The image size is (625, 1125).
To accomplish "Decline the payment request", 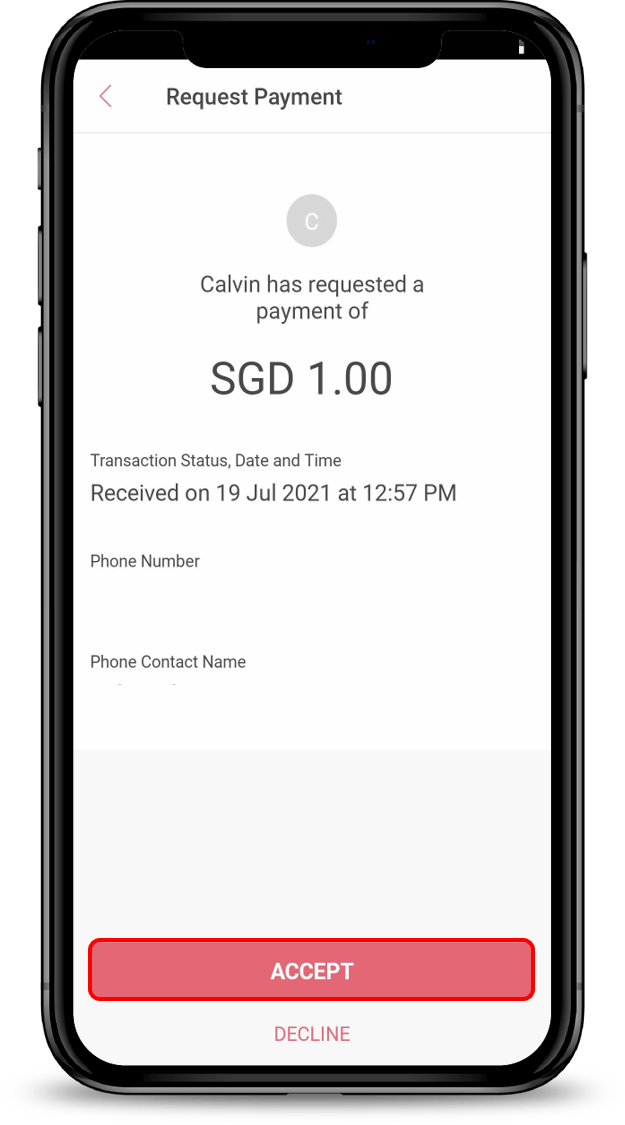I will (312, 1034).
